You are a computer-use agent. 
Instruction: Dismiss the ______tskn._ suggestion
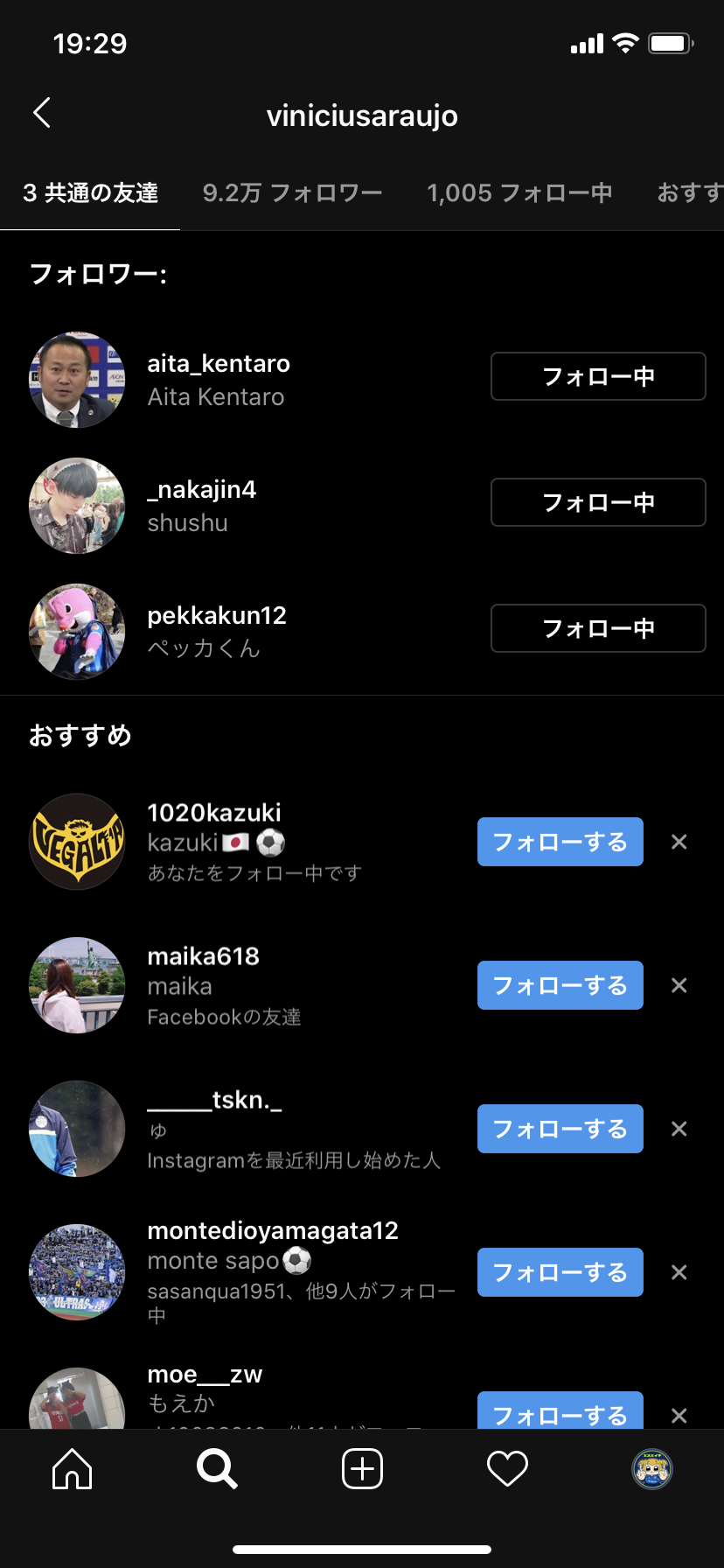coord(679,1129)
